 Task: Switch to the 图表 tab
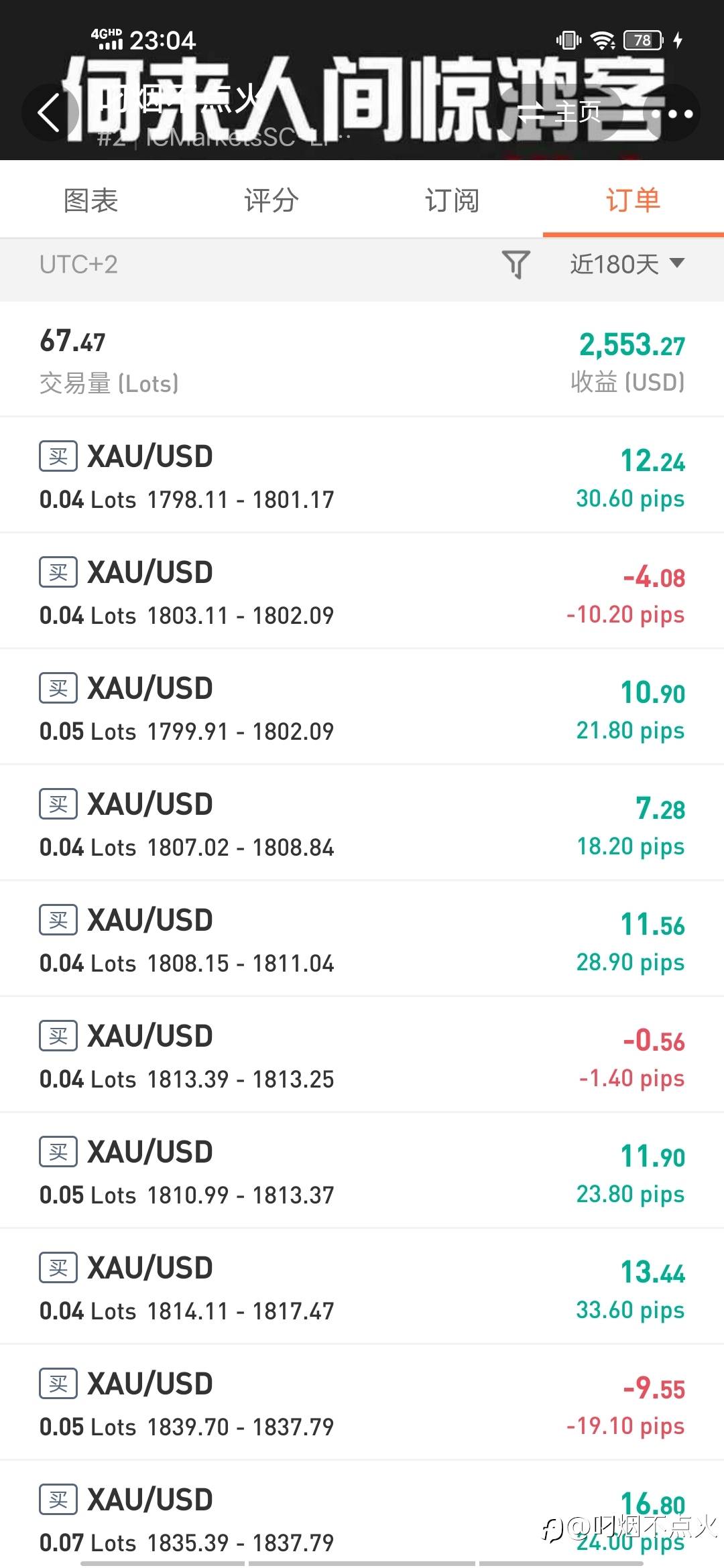point(90,200)
